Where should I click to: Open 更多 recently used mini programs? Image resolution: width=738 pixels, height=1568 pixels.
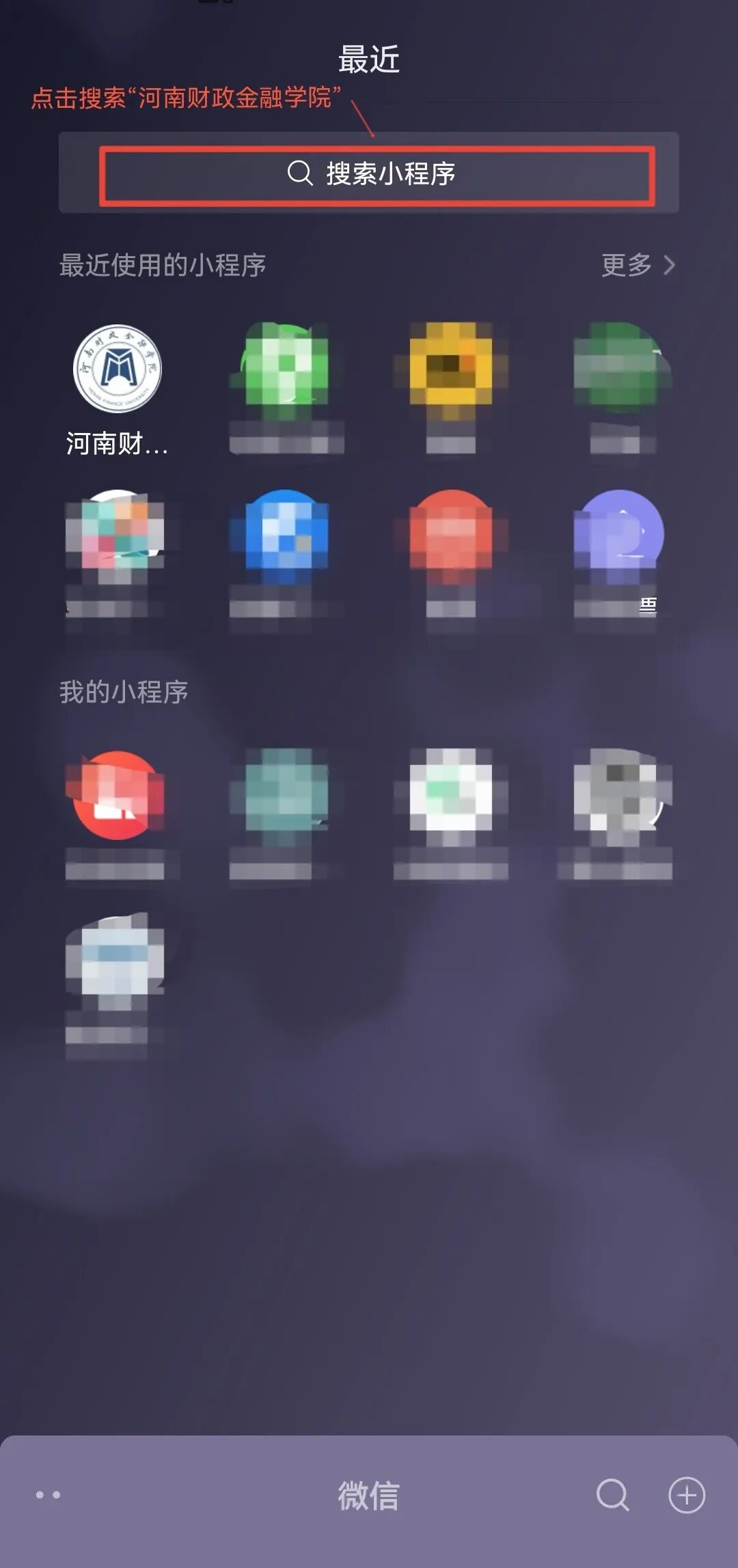(638, 265)
